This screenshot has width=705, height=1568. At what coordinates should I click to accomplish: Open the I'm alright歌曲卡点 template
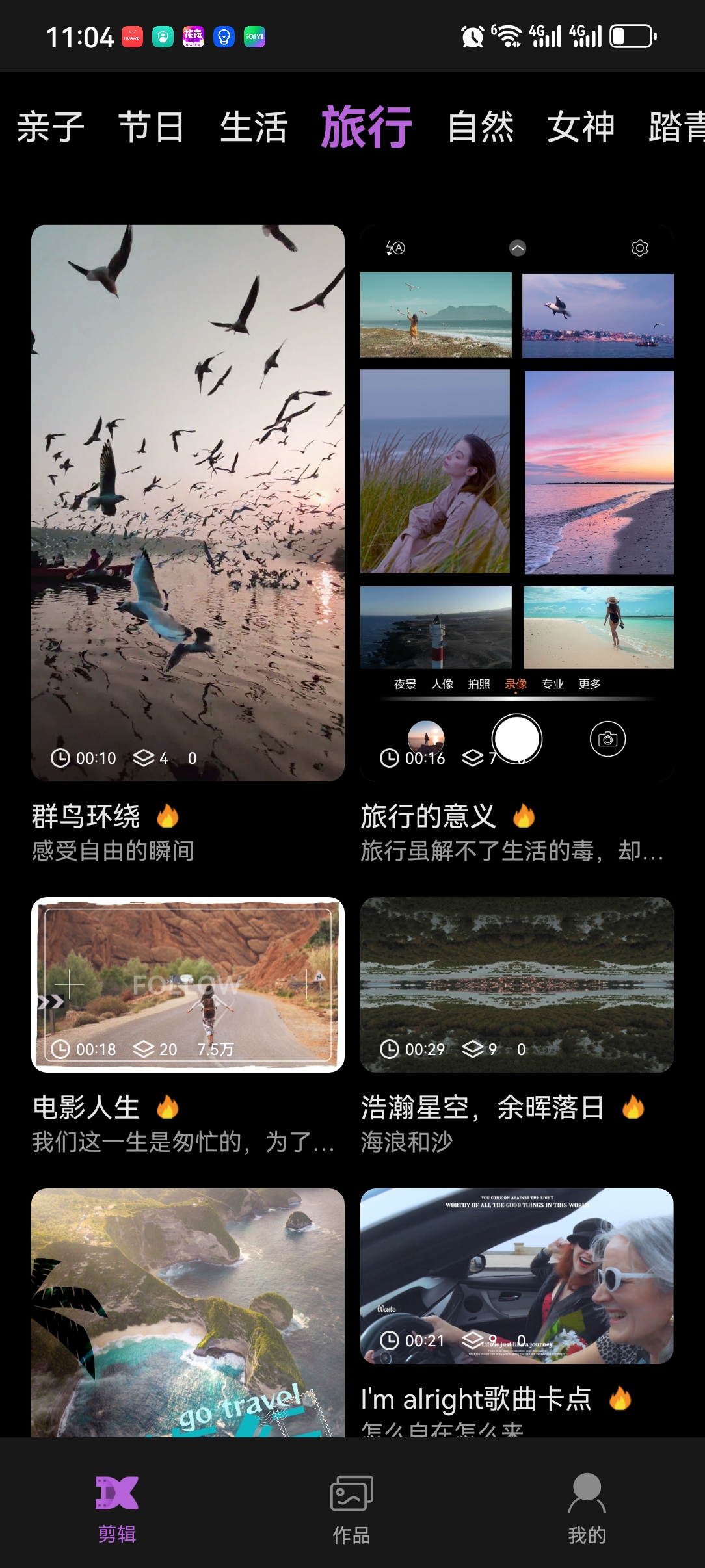(516, 1275)
